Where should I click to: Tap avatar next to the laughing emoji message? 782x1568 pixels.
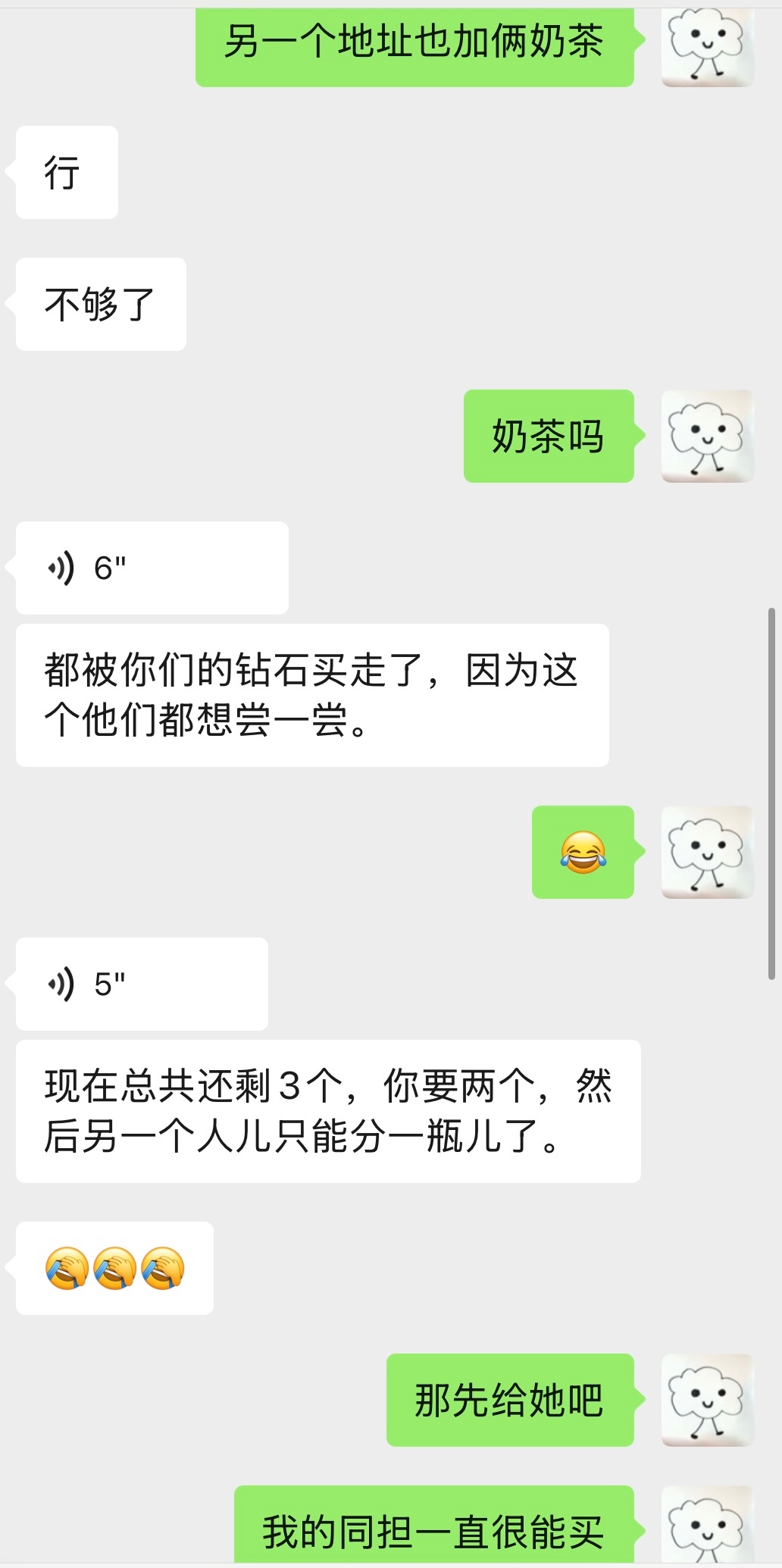click(708, 853)
